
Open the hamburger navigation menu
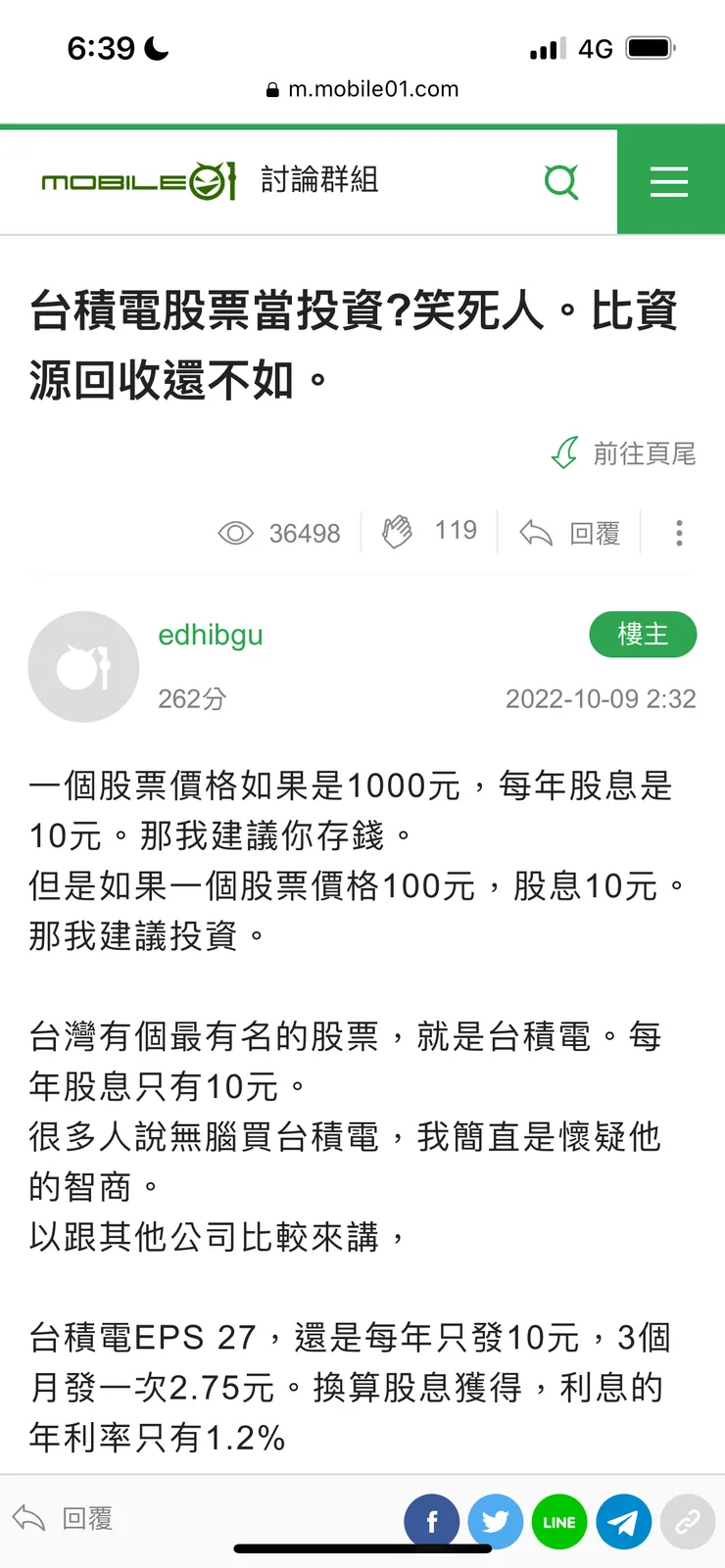(x=669, y=181)
